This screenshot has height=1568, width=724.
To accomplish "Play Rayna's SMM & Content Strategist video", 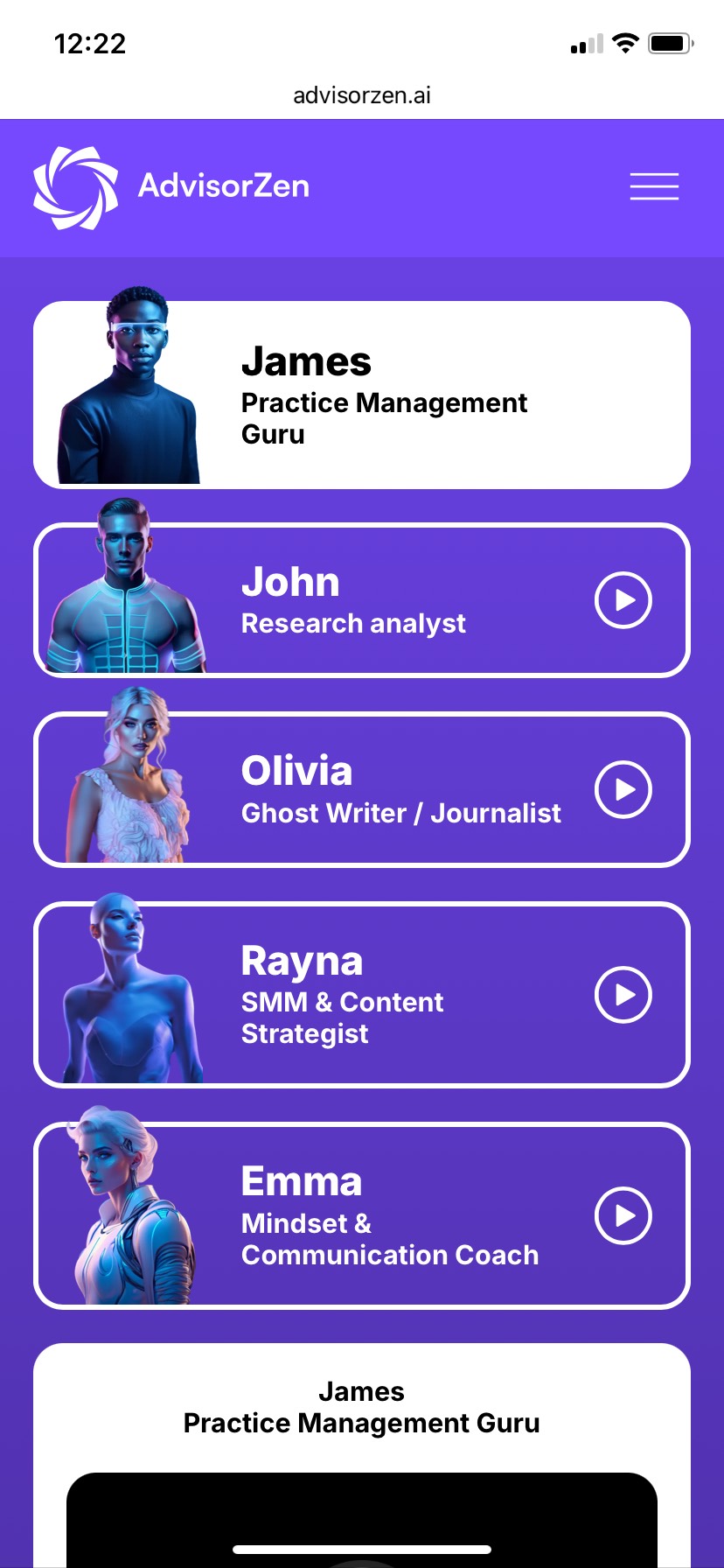I will (x=623, y=995).
